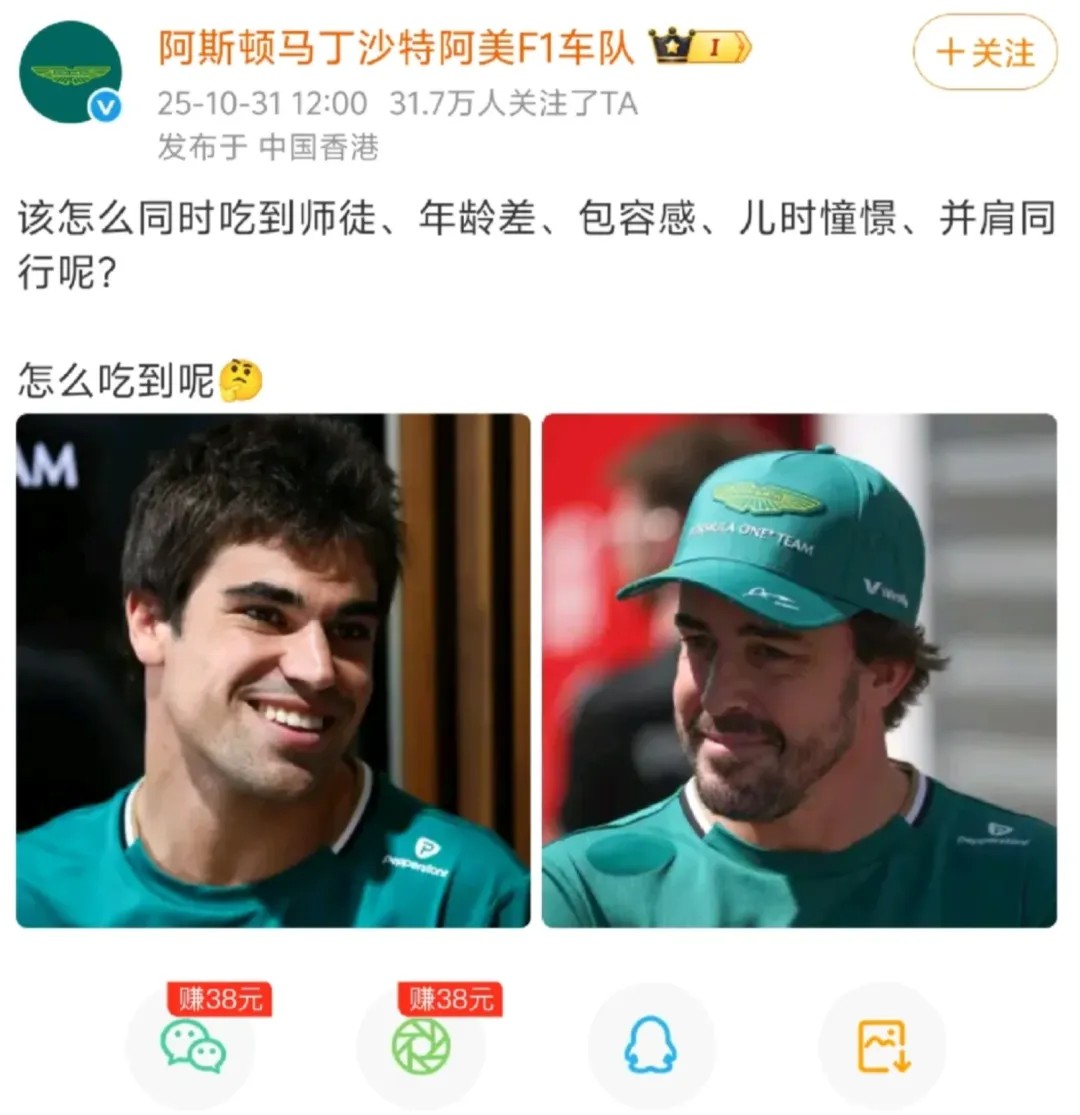Open the gold crown VIP badge

point(672,45)
